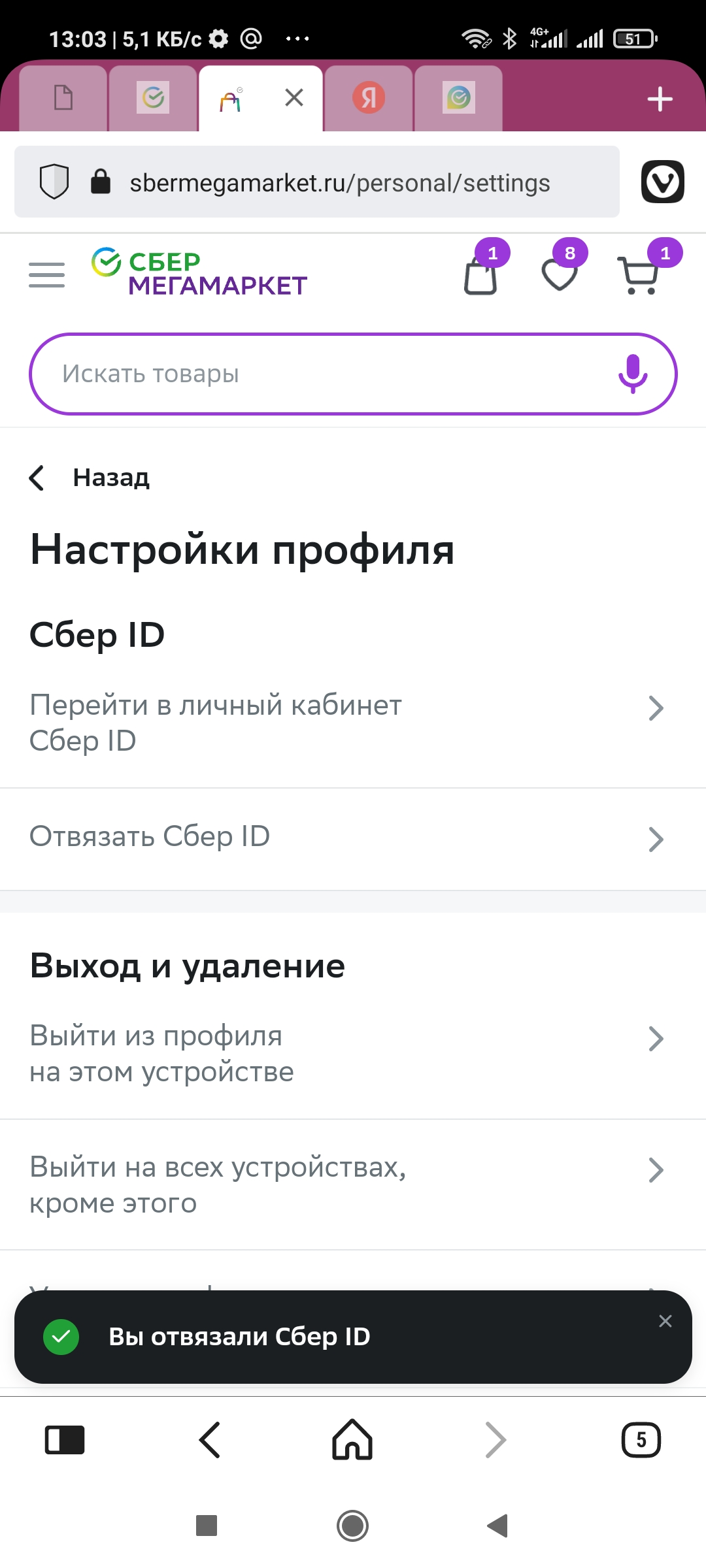
Task: Open "Перейти в личный кабинет Сбер ID"
Action: tap(353, 723)
